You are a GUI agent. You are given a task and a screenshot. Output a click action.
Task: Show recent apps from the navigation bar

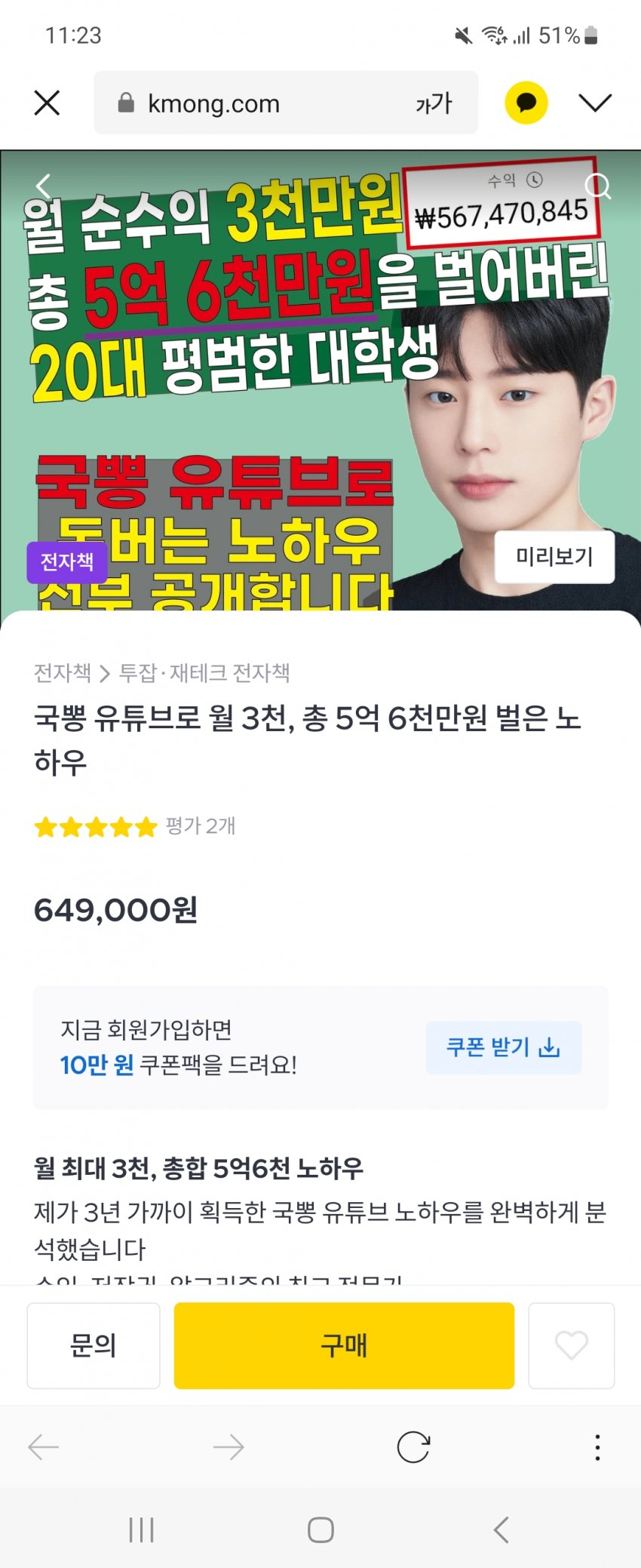(x=141, y=1530)
